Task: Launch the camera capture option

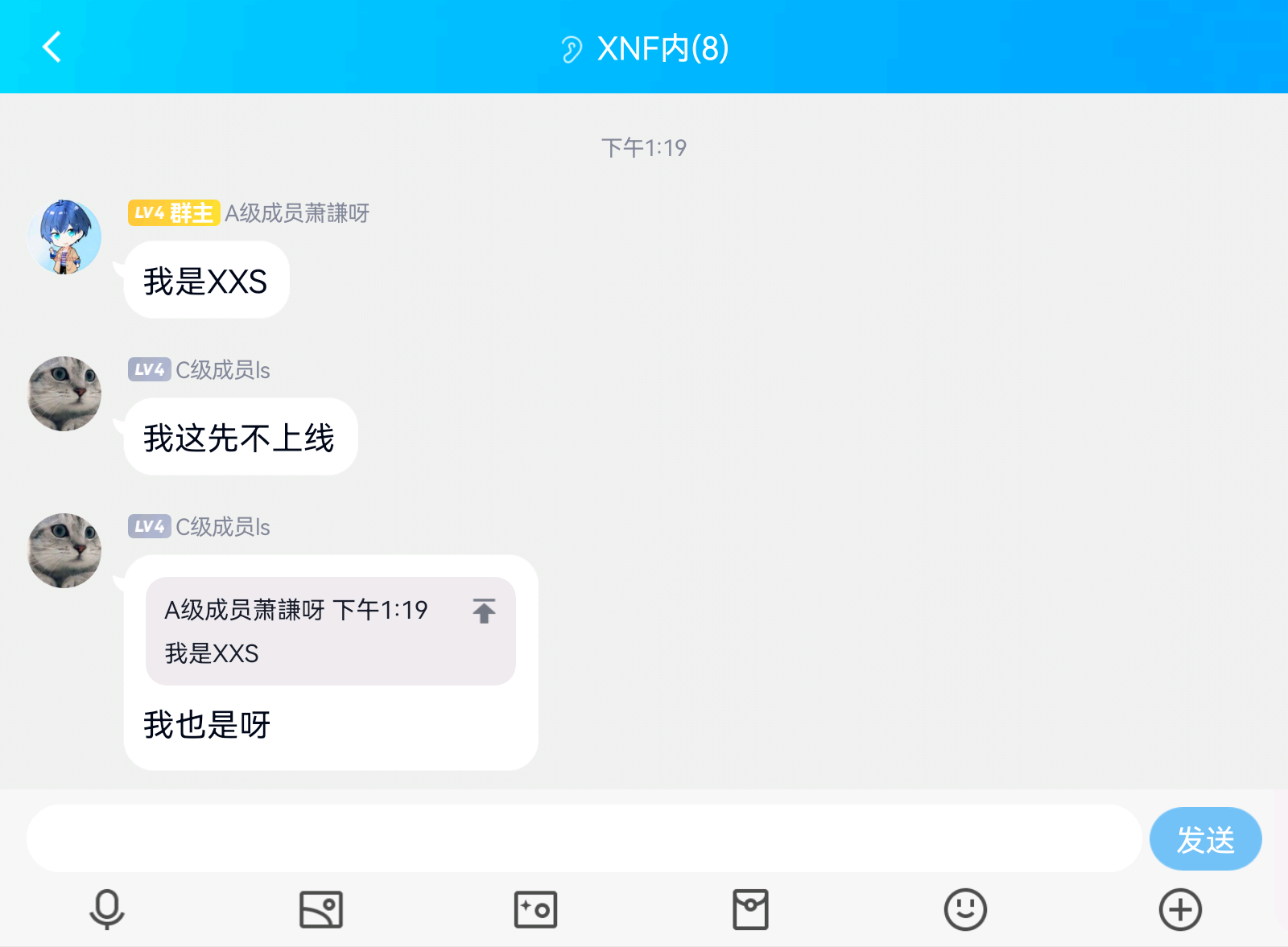Action: (535, 910)
